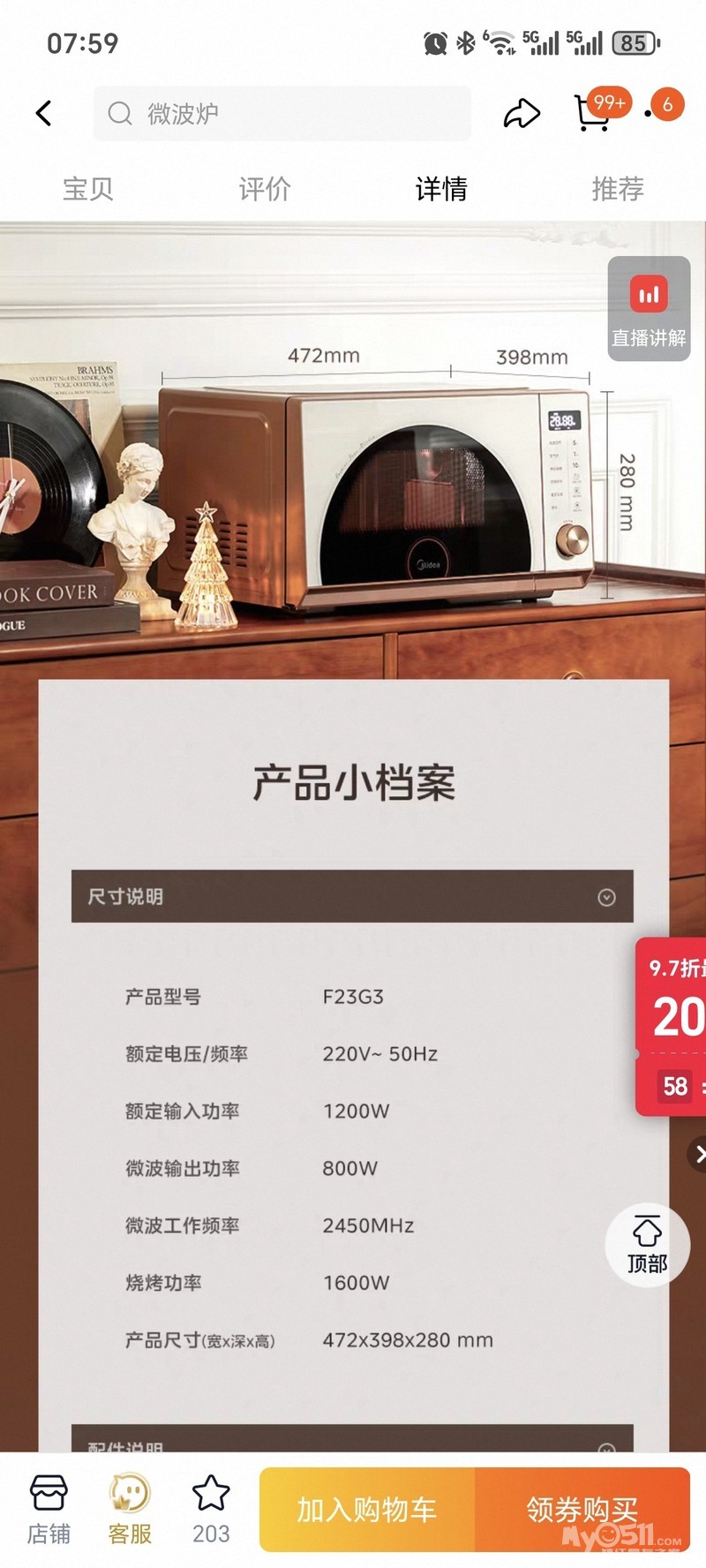Jump back to top with 顶部
Screen dimensions: 706x1568
648,1246
